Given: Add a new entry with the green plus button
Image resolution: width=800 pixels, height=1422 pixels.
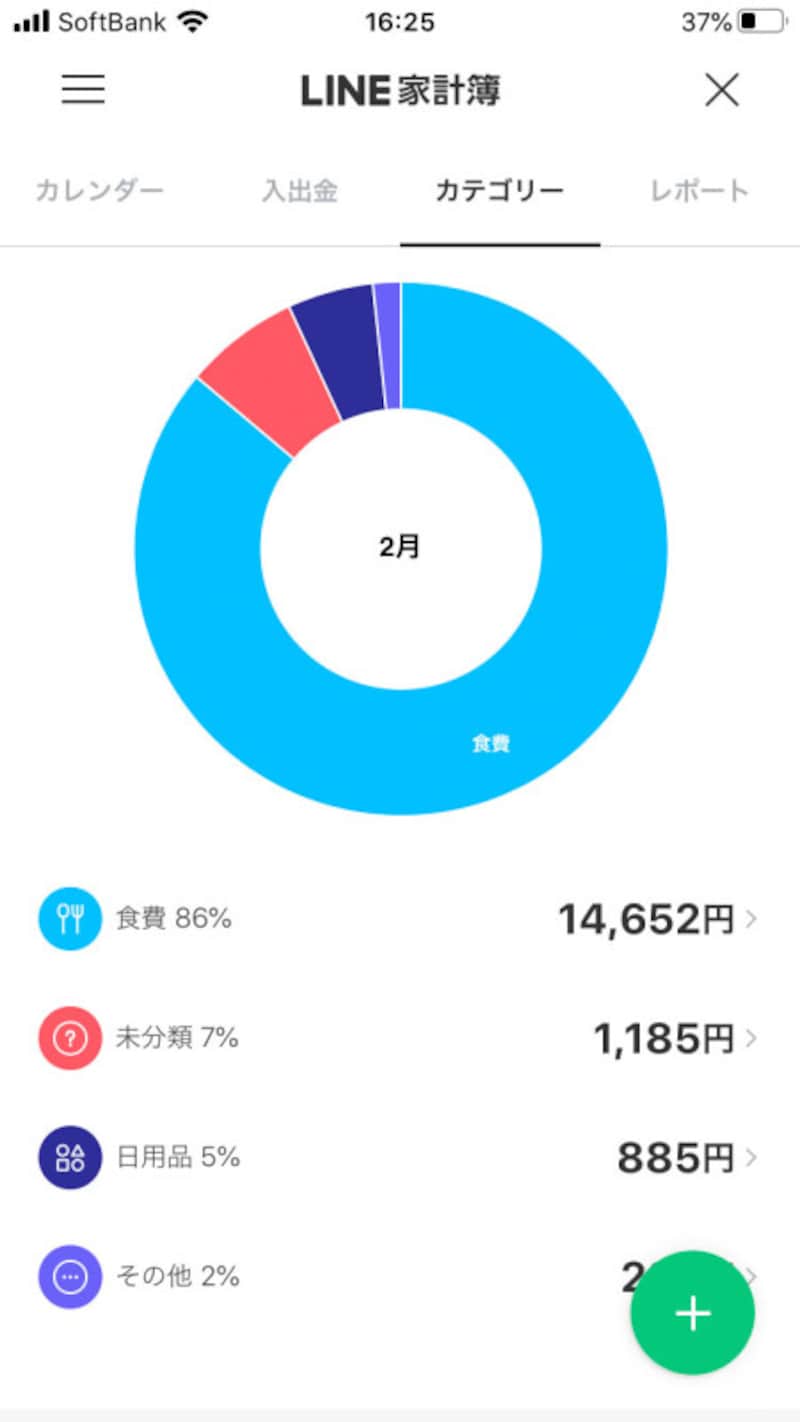Looking at the screenshot, I should [x=692, y=1313].
